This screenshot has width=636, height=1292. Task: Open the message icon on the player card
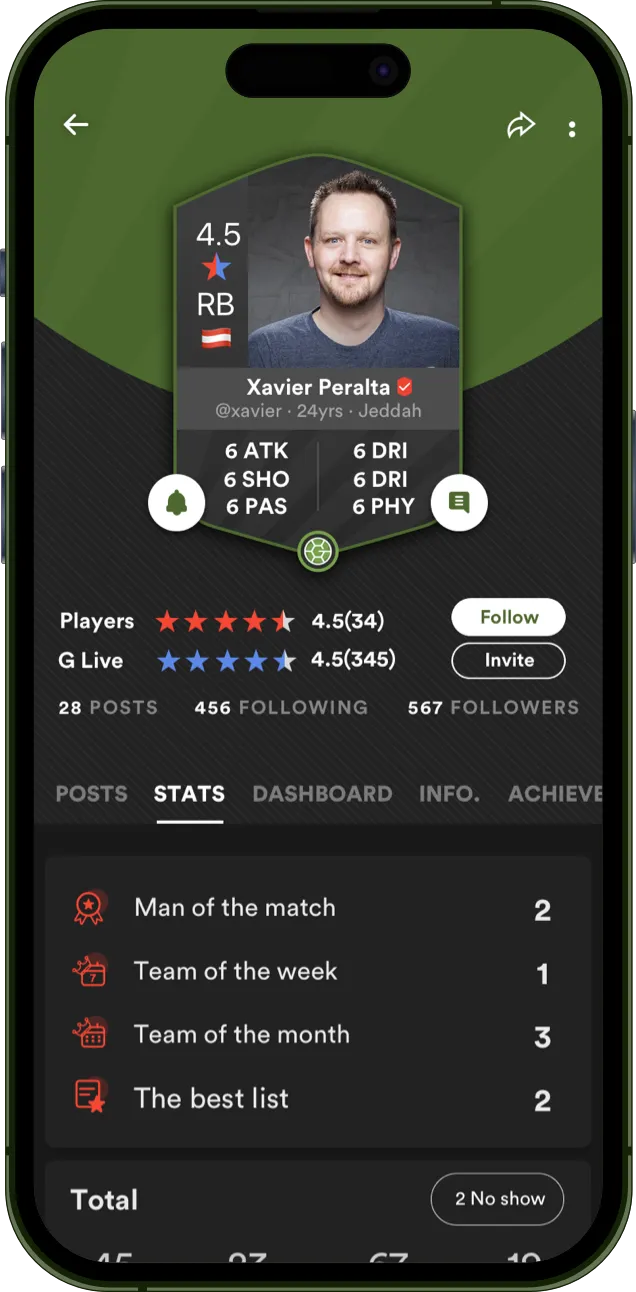pos(459,502)
